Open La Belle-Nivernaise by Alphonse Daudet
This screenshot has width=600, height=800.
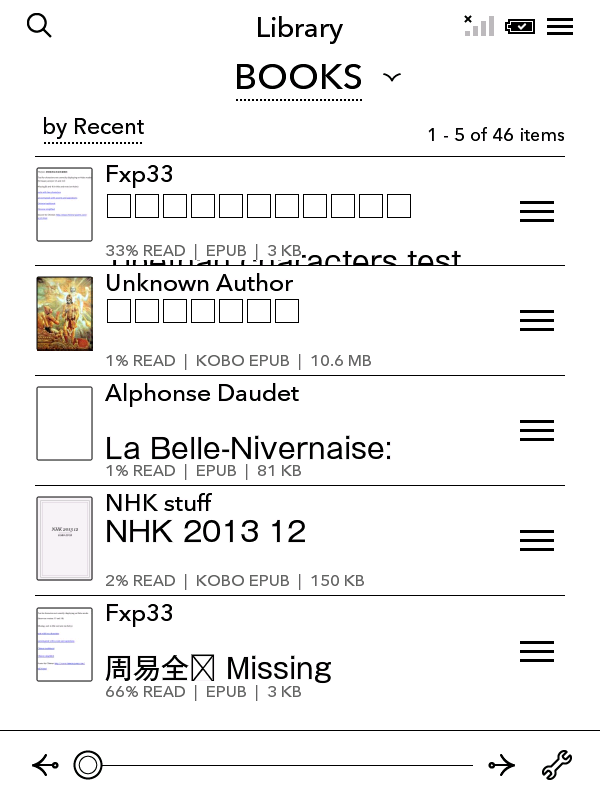click(x=260, y=430)
